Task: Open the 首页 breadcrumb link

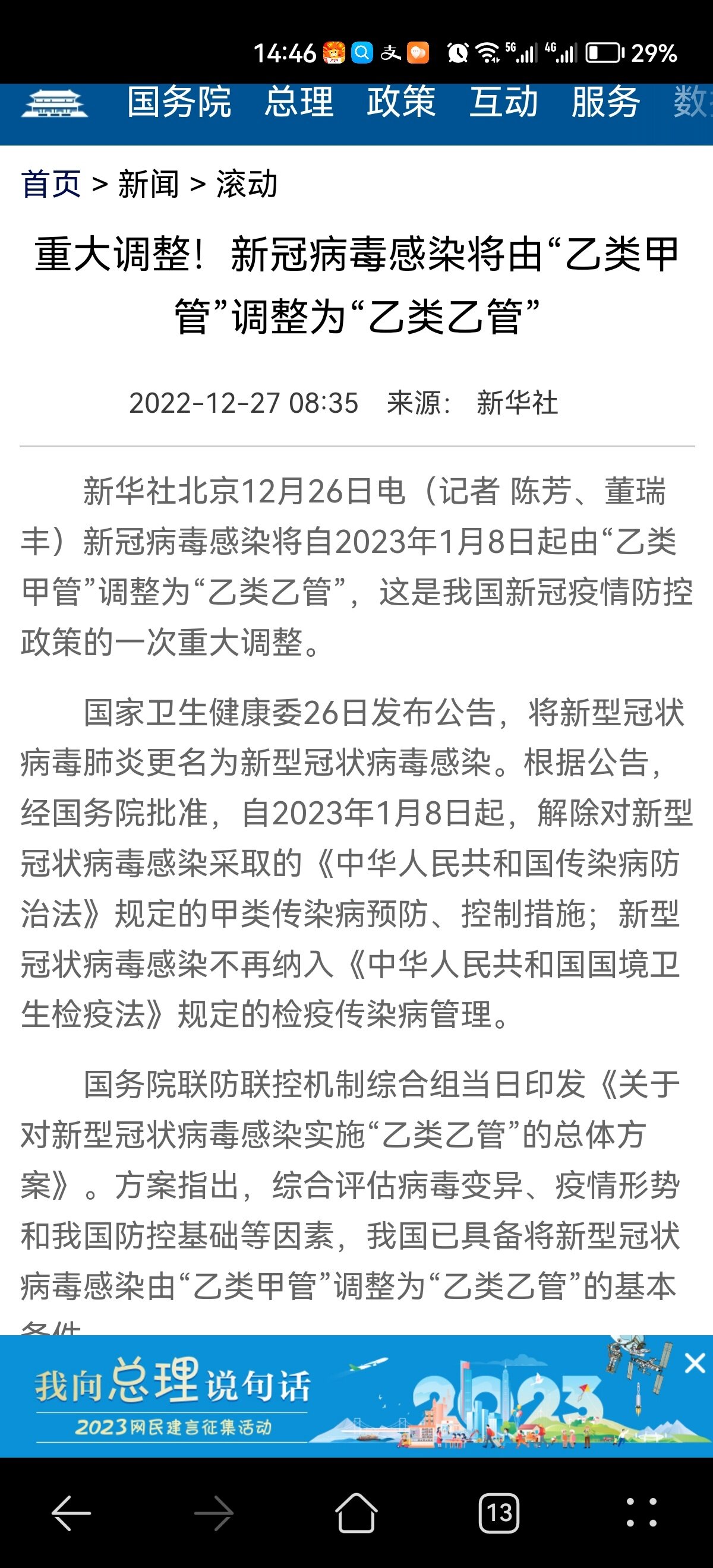Action: click(51, 184)
